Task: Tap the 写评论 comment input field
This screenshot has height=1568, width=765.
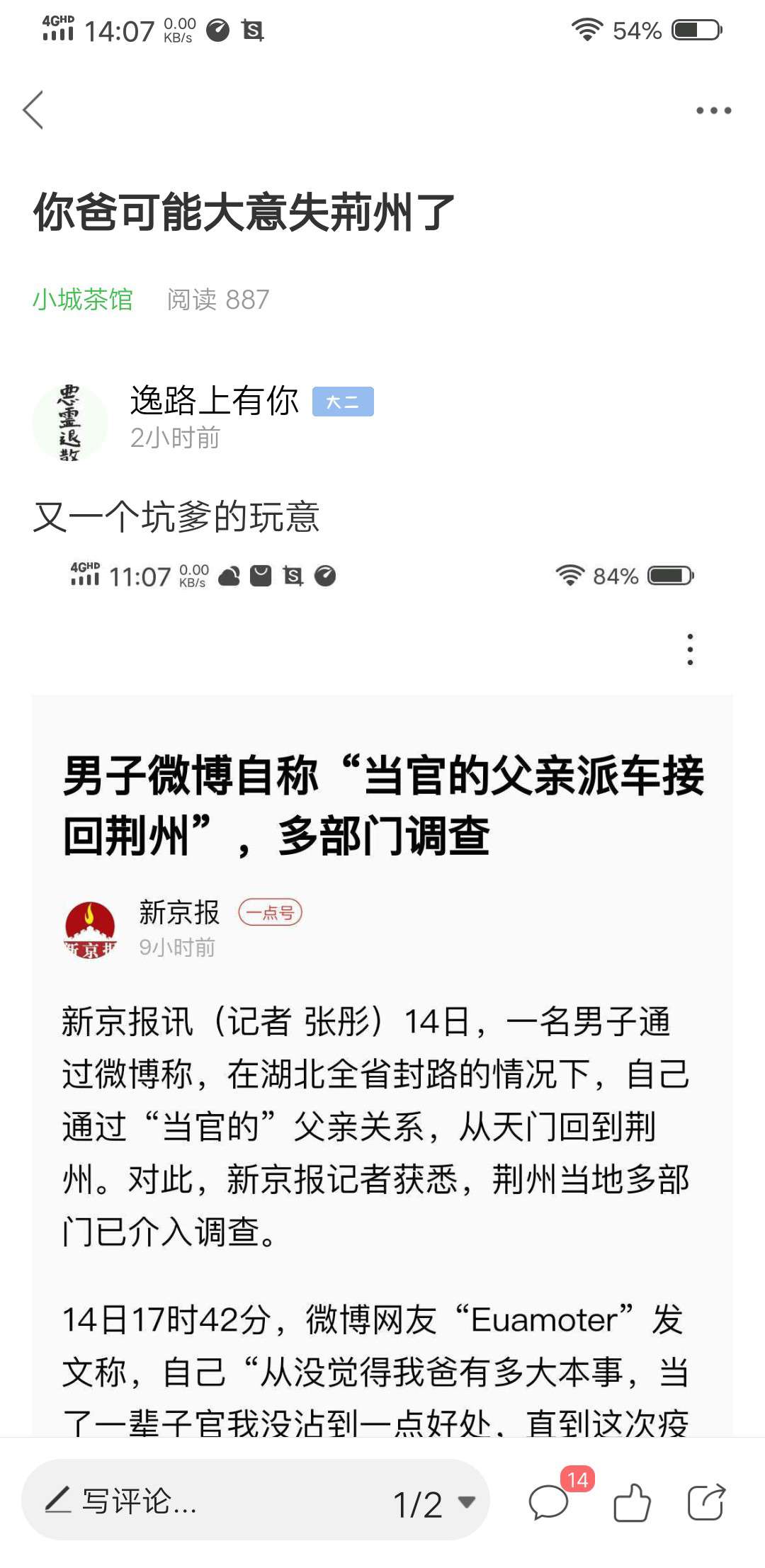Action: (205, 1501)
